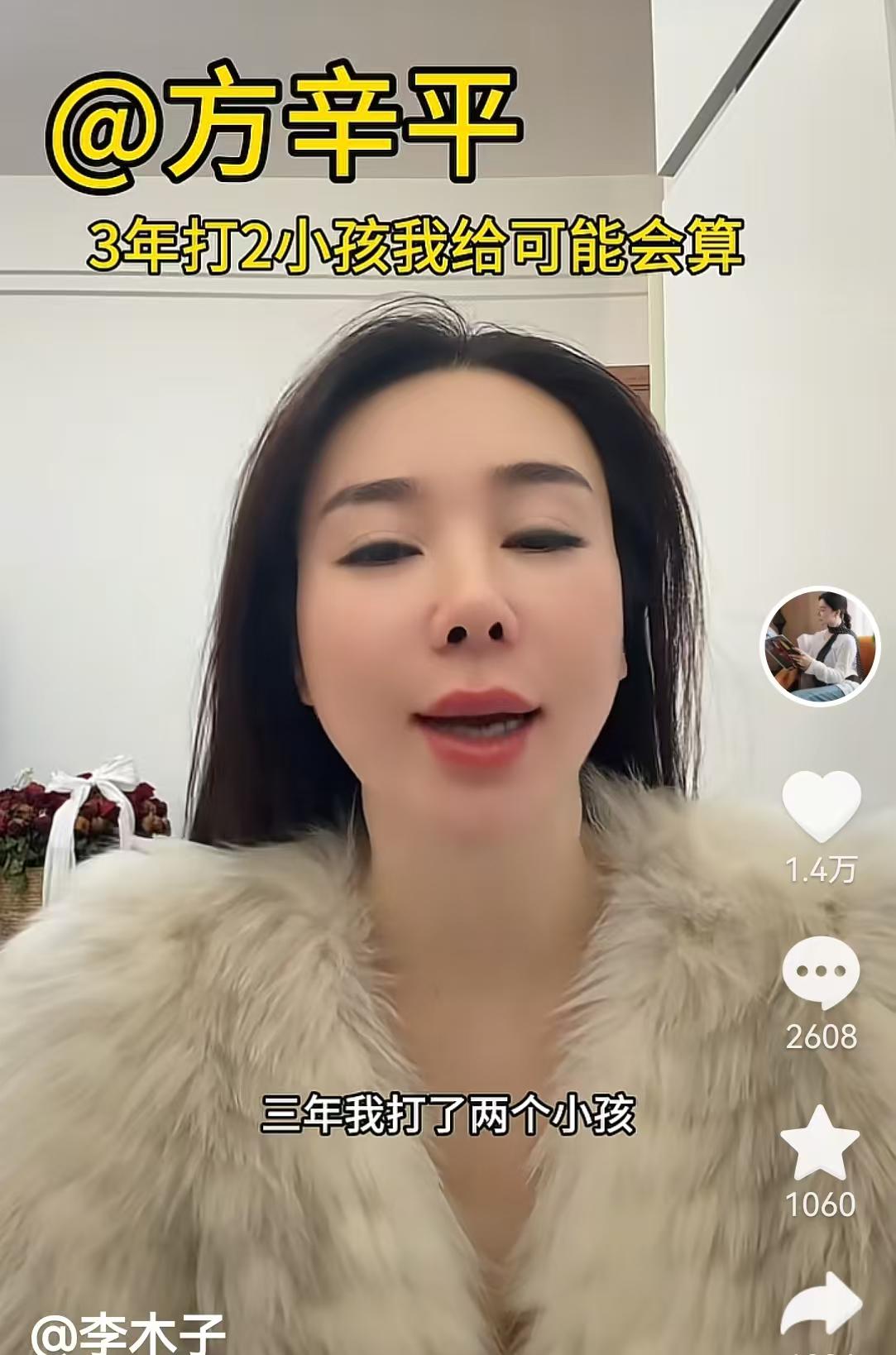Open the comments with 2608 replies

pos(821,973)
